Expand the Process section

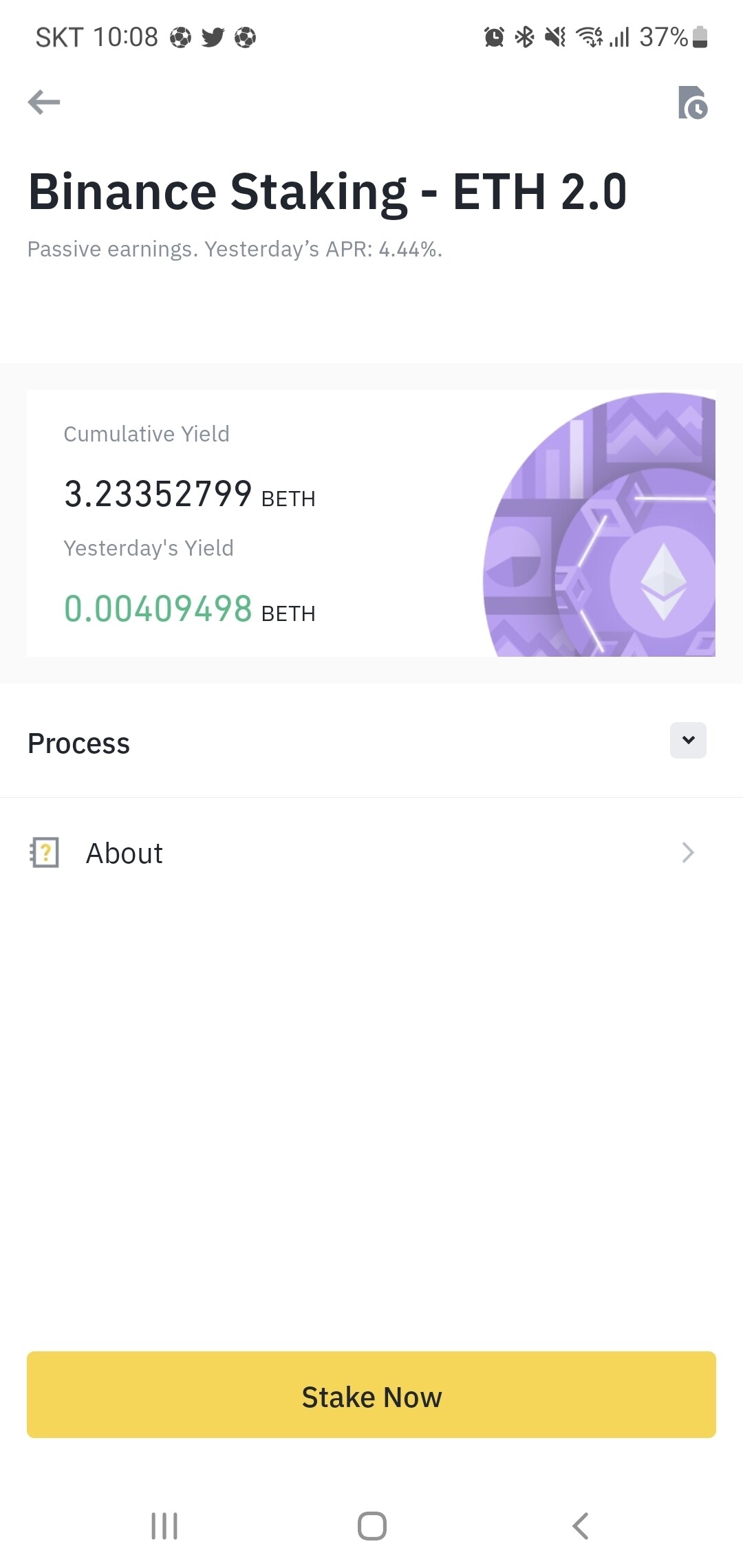coord(688,741)
